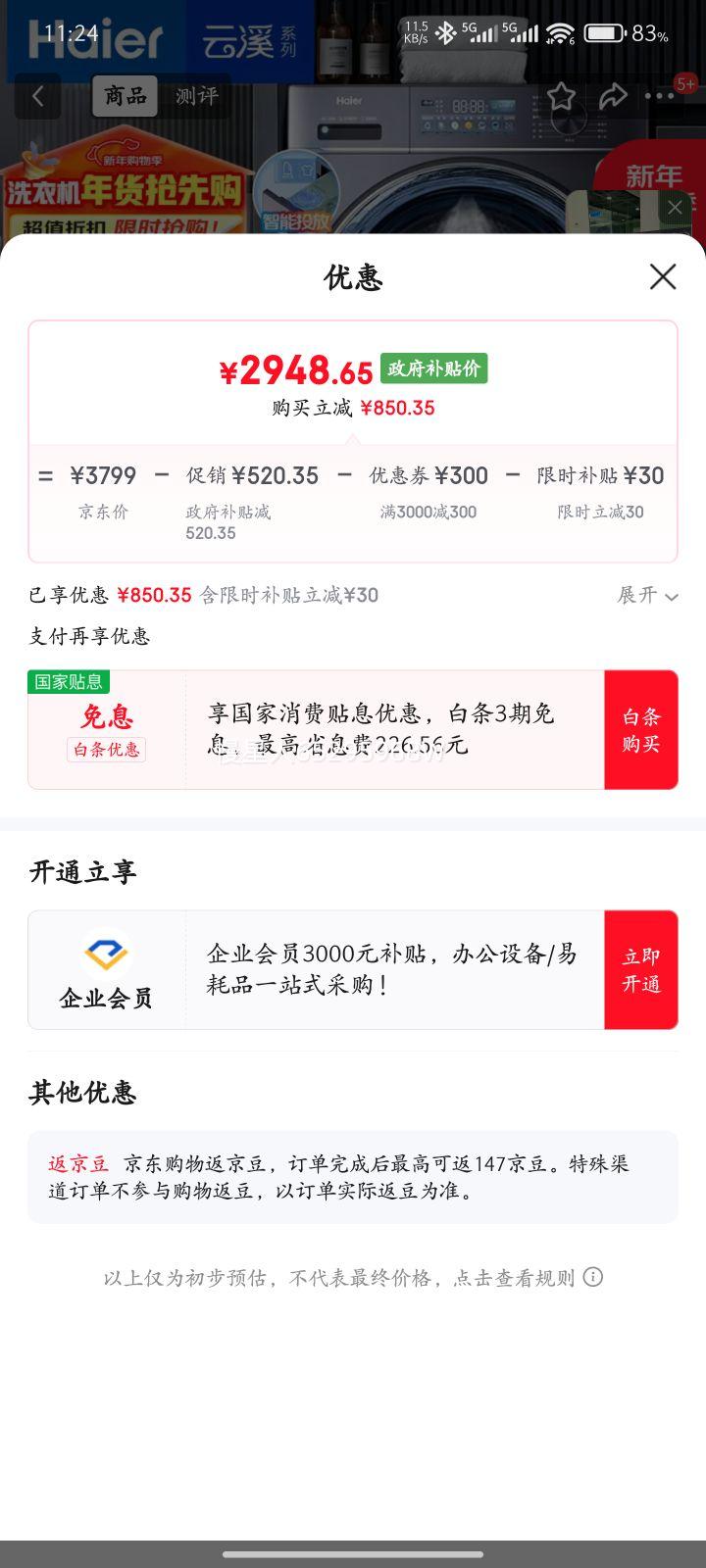Go back with the left arrow icon
The height and width of the screenshot is (1568, 706).
[x=38, y=95]
